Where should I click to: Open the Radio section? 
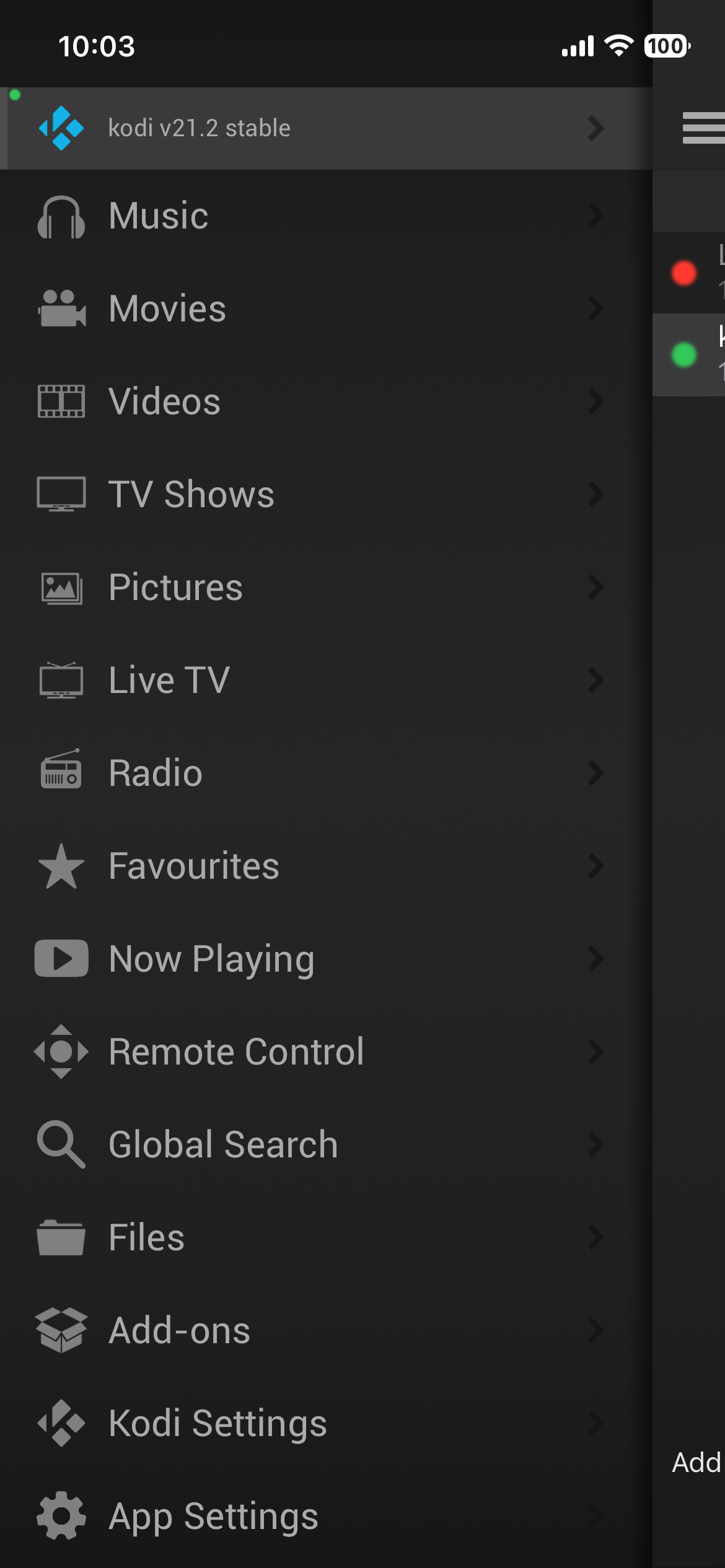click(x=322, y=773)
